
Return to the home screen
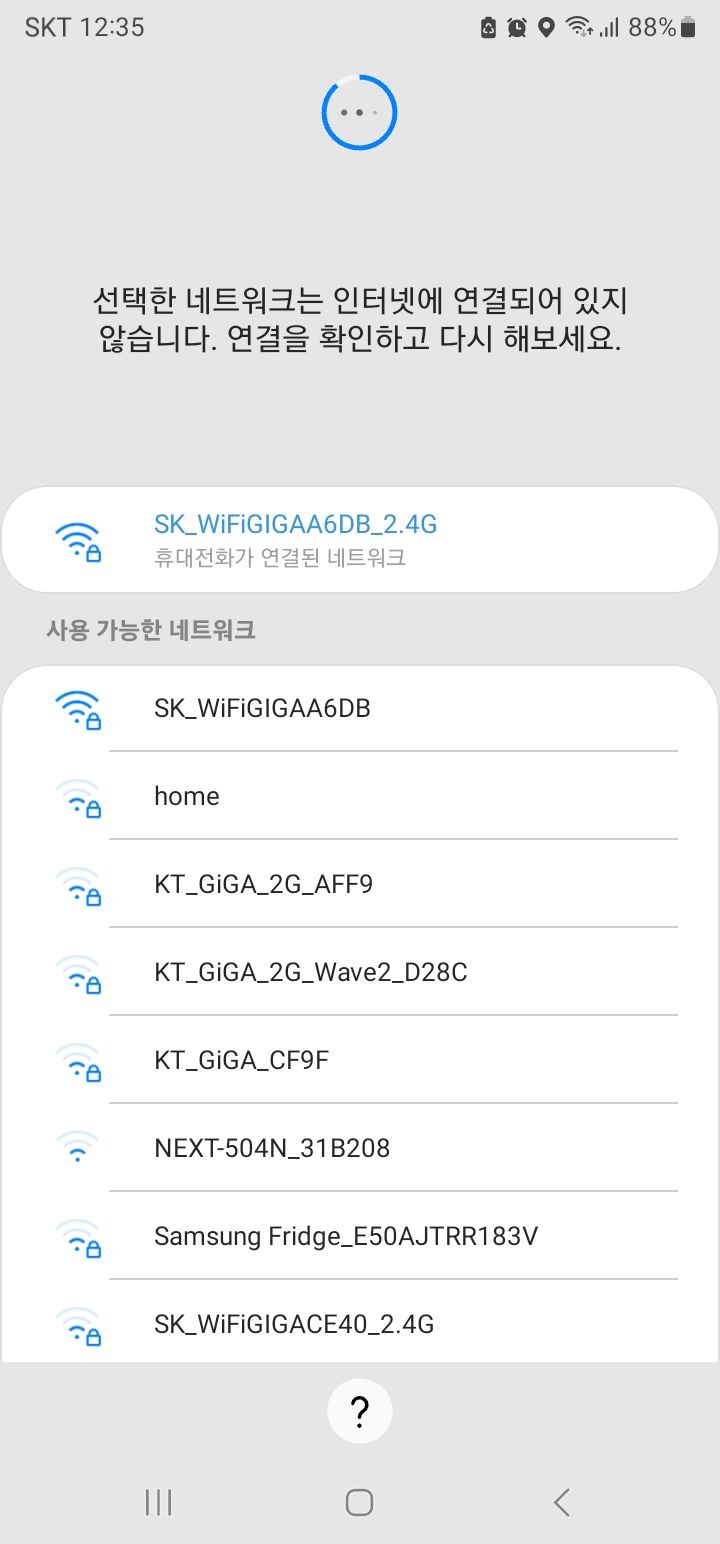tap(359, 1501)
